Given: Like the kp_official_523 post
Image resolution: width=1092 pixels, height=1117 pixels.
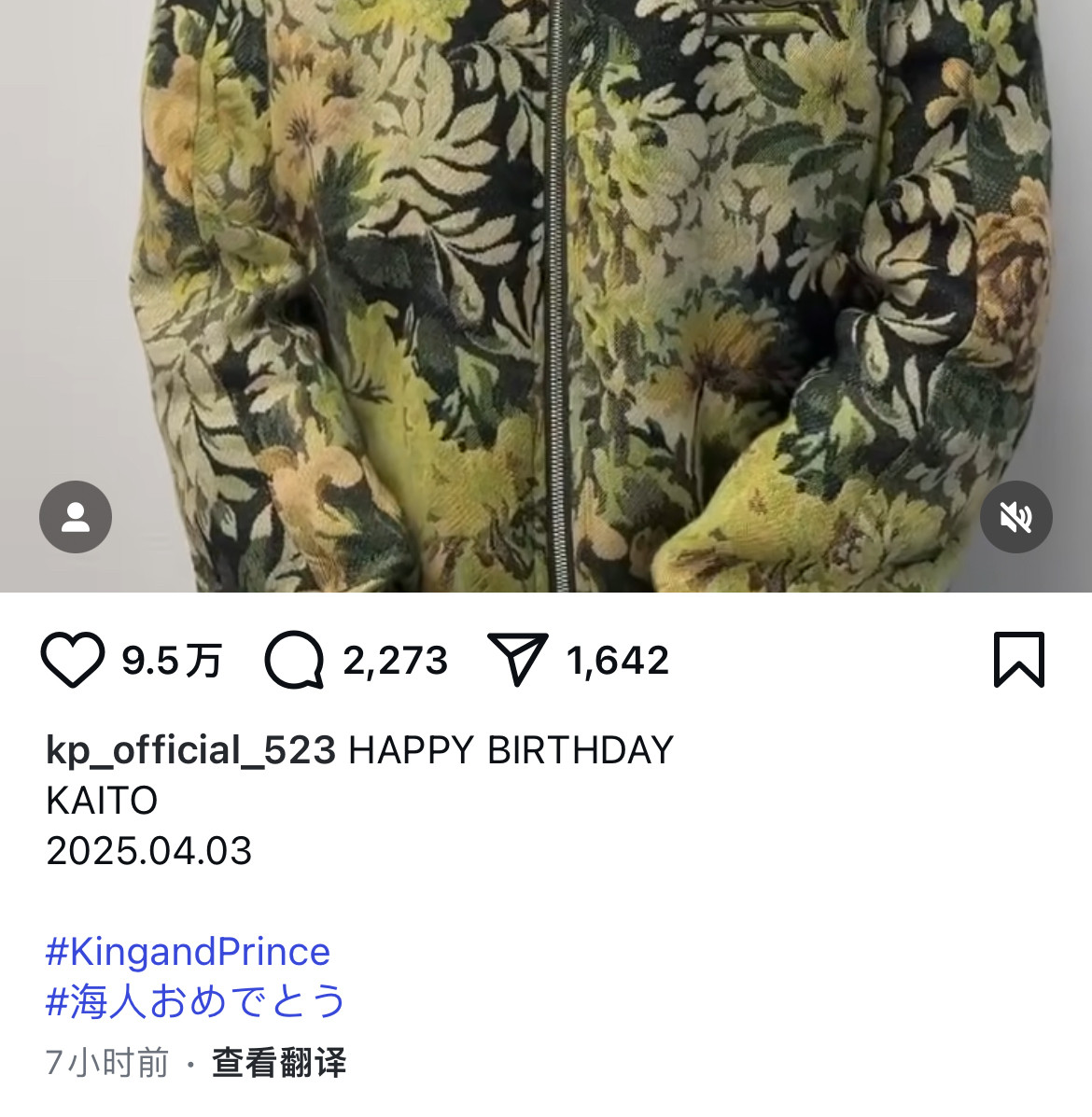Looking at the screenshot, I should (73, 660).
